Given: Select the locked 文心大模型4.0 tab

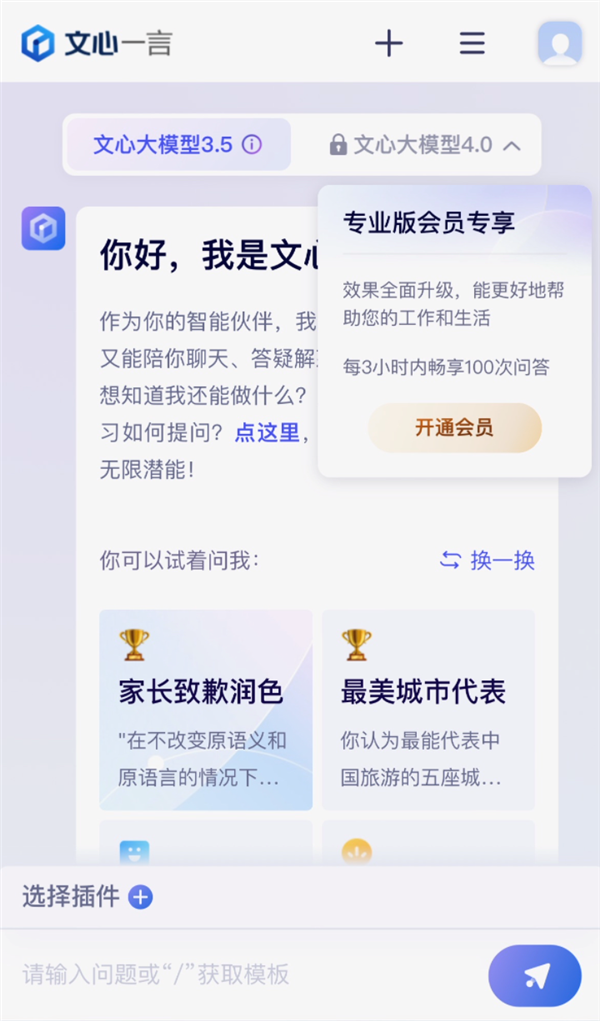Looking at the screenshot, I should click(424, 145).
